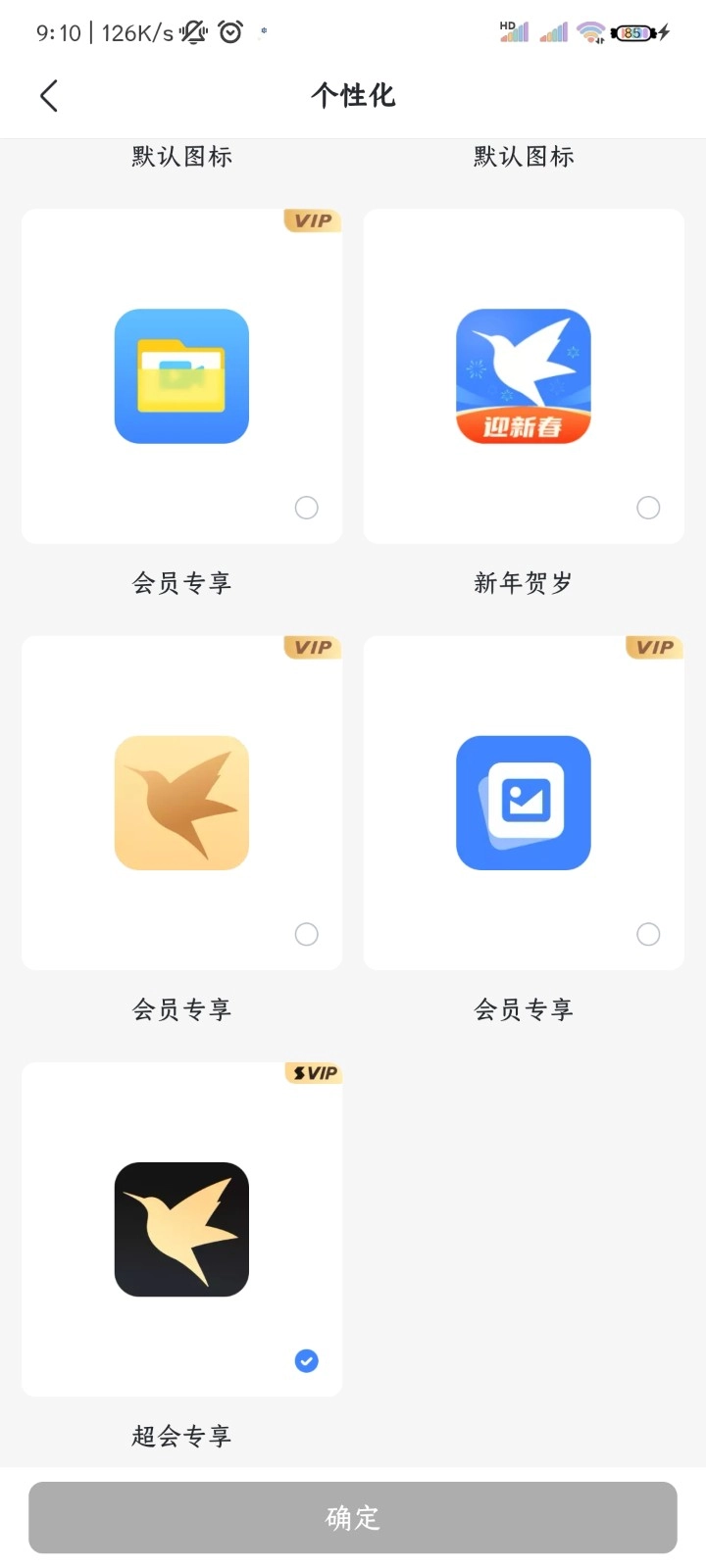
Task: Choose the 新年贺岁 hummingbird icon
Action: (x=523, y=376)
